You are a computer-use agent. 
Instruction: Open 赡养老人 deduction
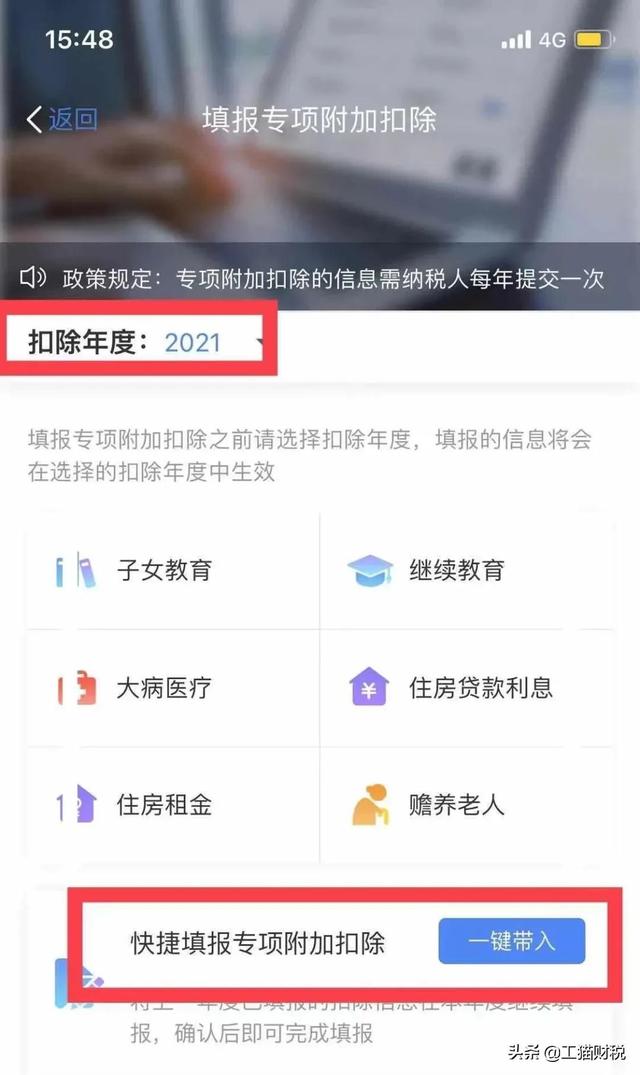(467, 805)
